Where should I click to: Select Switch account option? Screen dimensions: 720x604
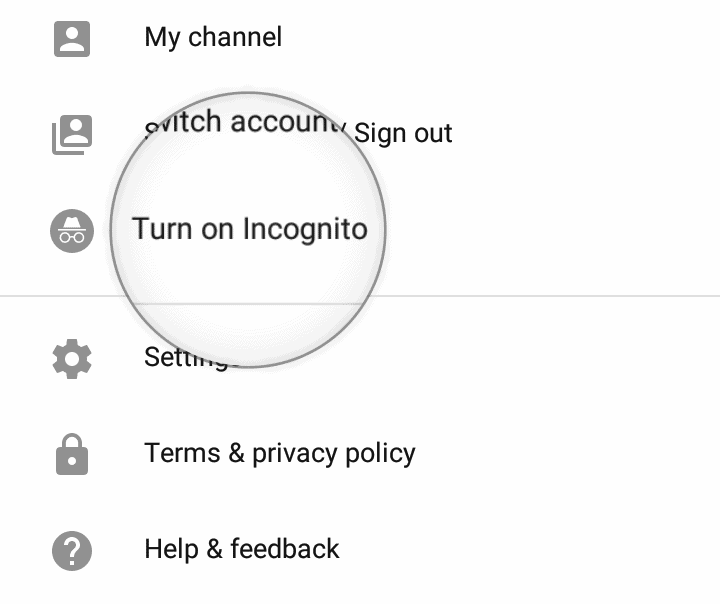(240, 123)
